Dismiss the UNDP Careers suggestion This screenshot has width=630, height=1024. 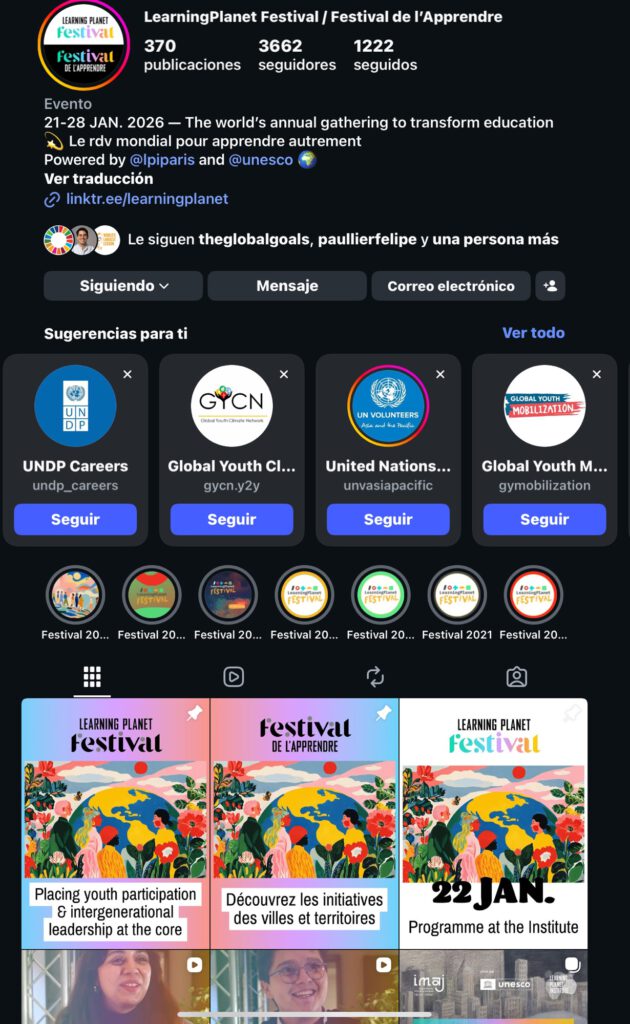click(x=127, y=374)
